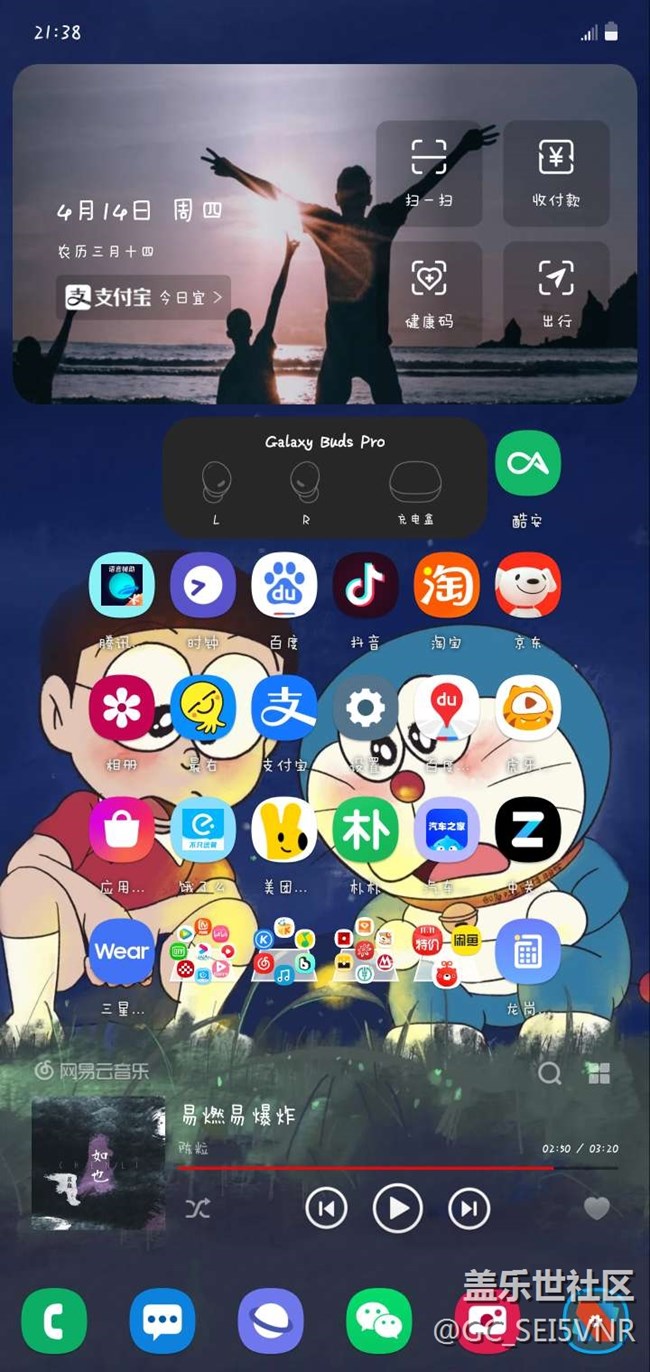Launch the 酷安 app
Image resolution: width=650 pixels, height=1372 pixels.
pyautogui.click(x=528, y=464)
